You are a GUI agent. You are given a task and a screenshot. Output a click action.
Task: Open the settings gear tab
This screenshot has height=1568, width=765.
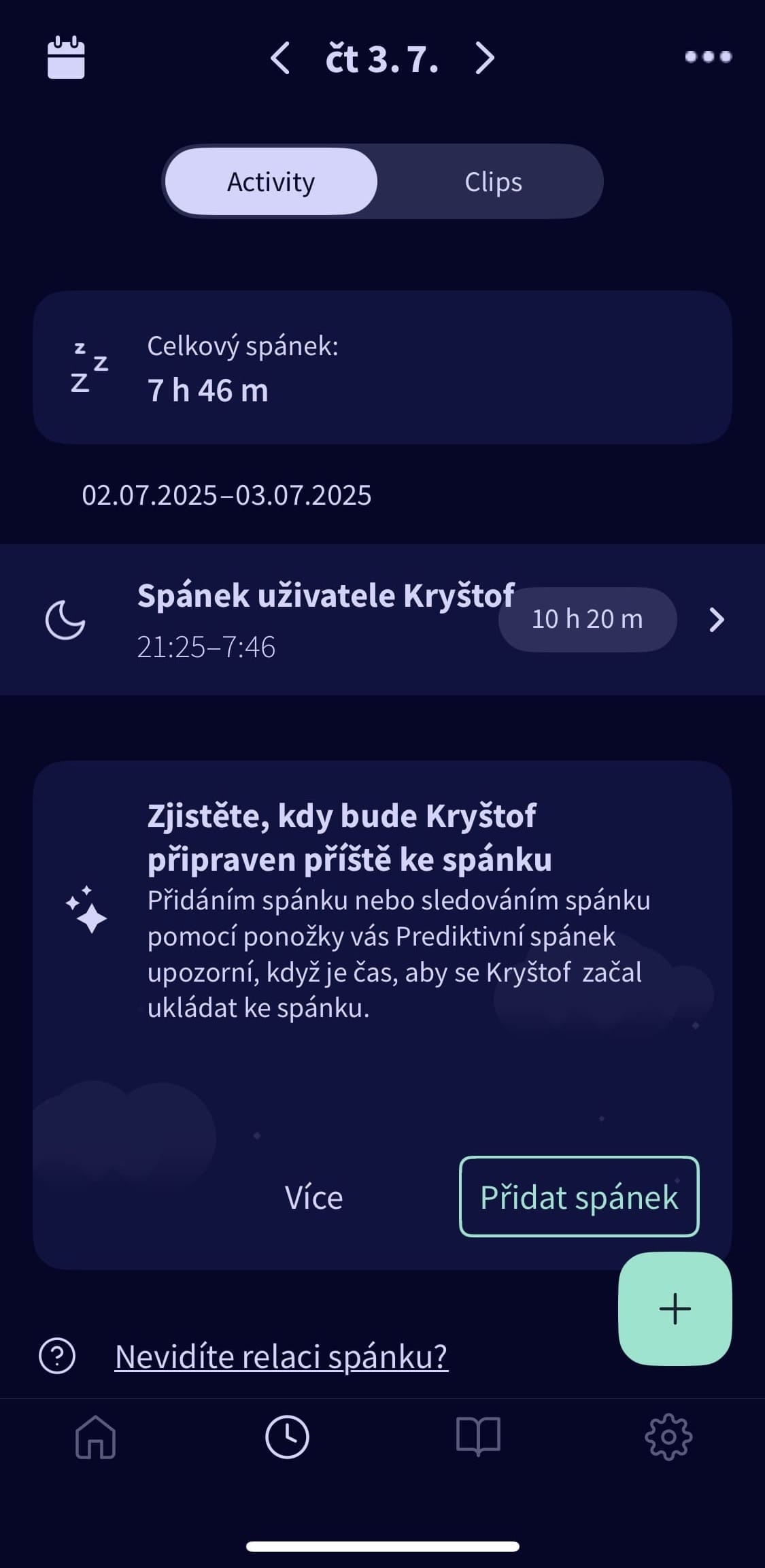(668, 1437)
